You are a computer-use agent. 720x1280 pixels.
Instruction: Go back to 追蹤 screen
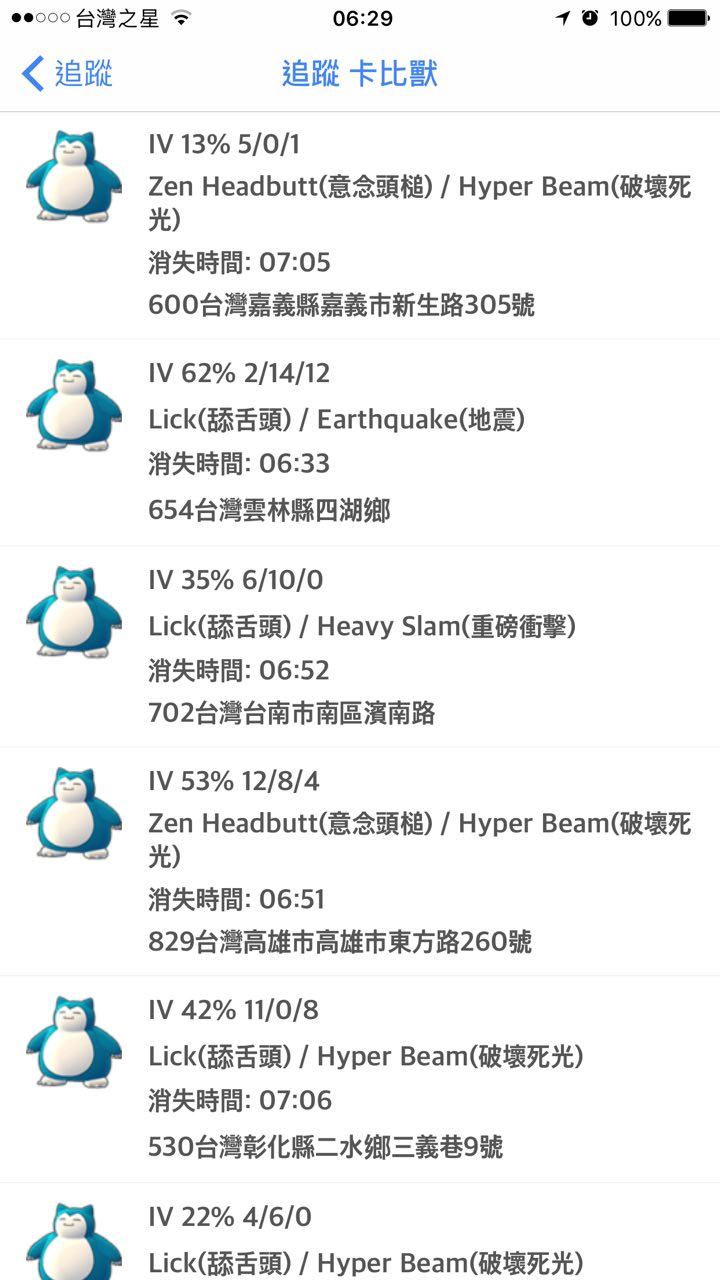[67, 74]
